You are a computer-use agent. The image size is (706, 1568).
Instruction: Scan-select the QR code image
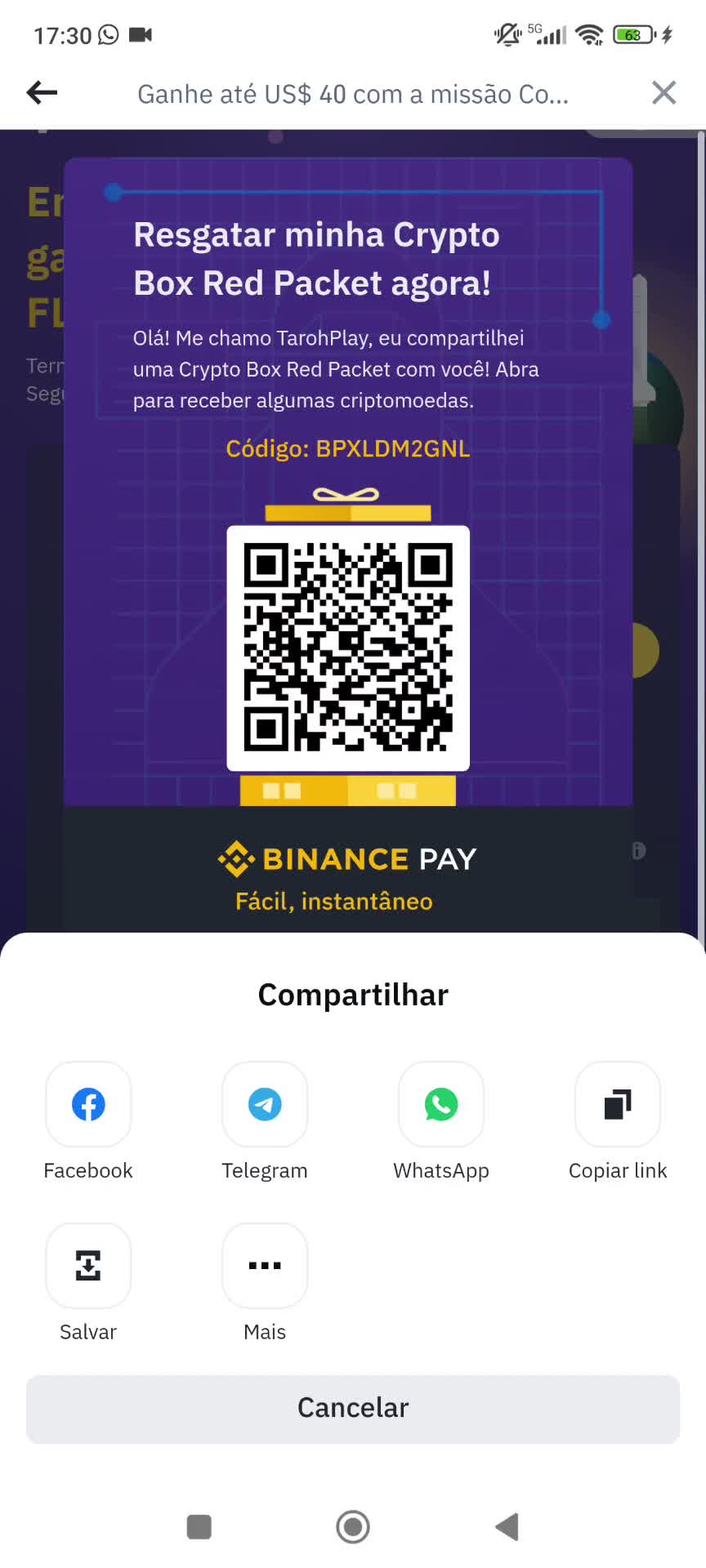coord(347,648)
